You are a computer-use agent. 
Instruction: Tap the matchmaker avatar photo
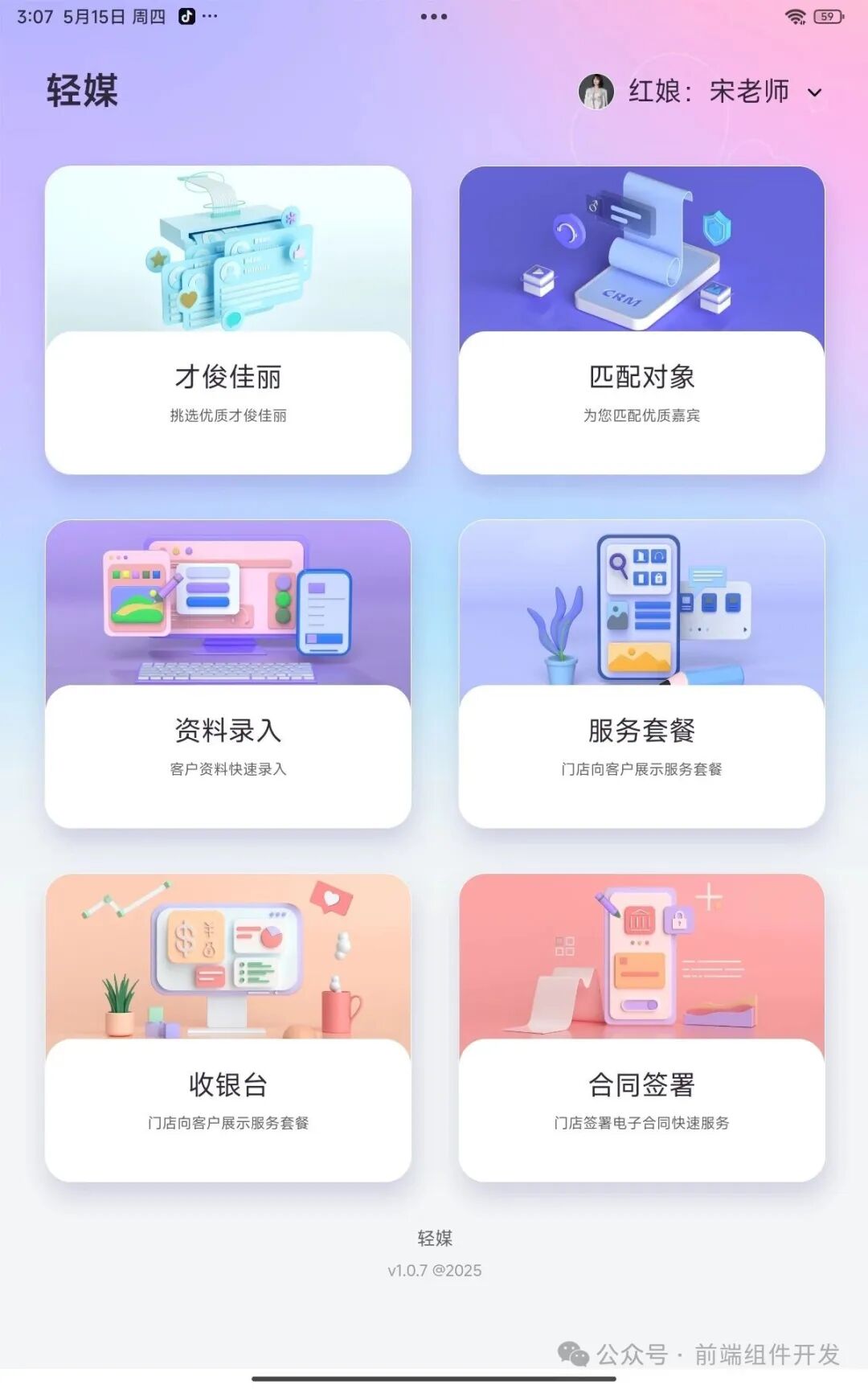[596, 92]
